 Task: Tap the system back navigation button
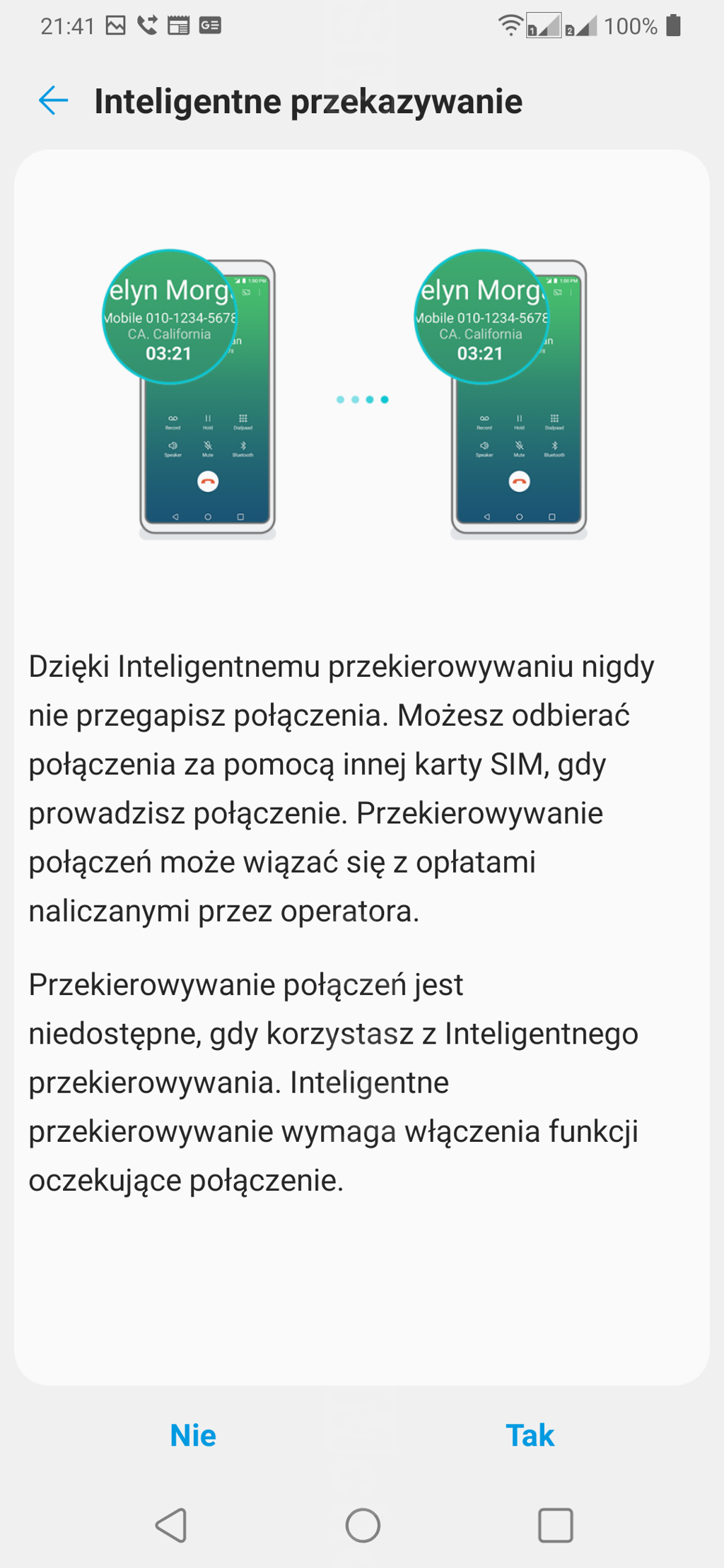171,1525
